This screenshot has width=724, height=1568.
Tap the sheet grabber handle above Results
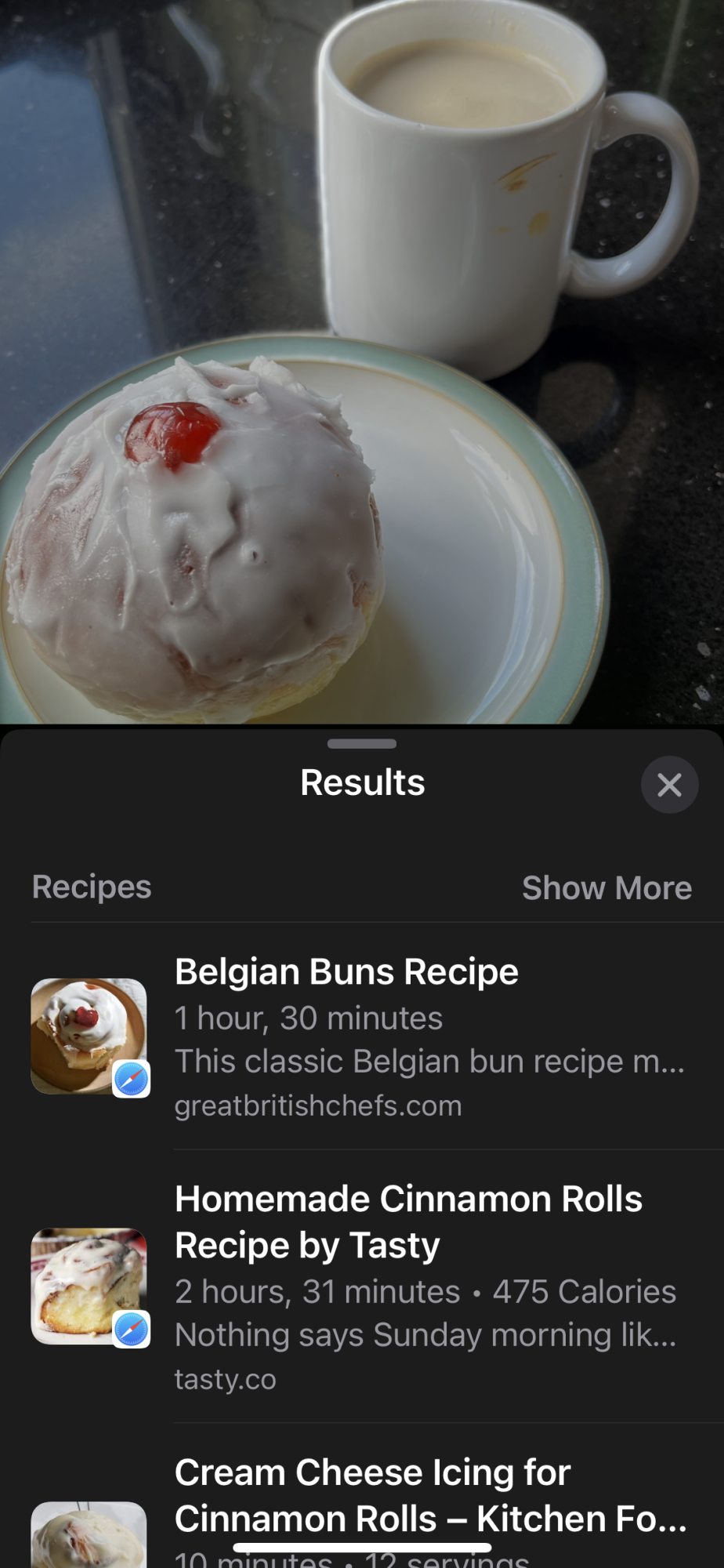pos(362,743)
